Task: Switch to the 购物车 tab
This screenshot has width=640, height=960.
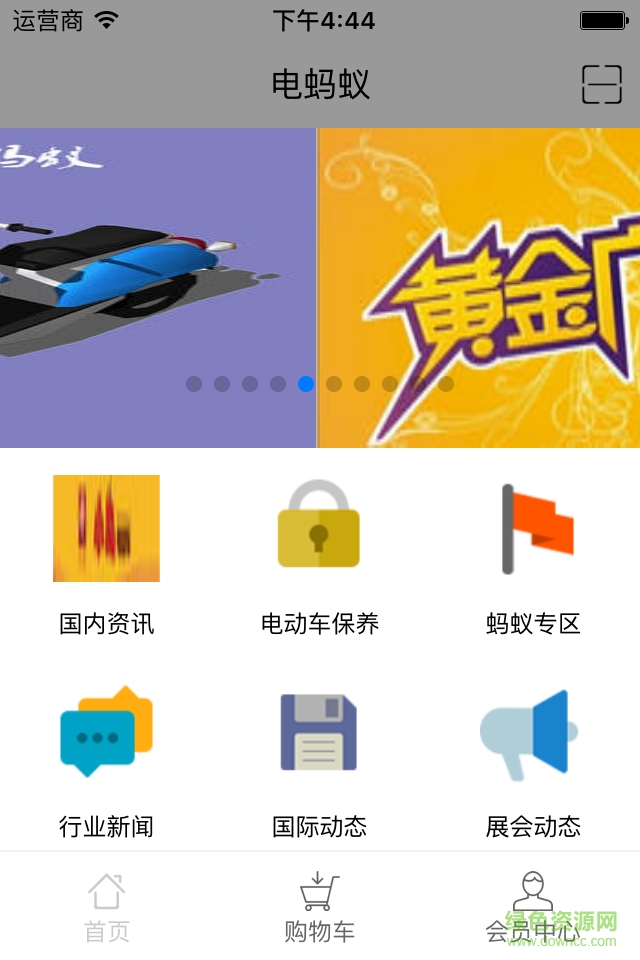Action: tap(319, 907)
